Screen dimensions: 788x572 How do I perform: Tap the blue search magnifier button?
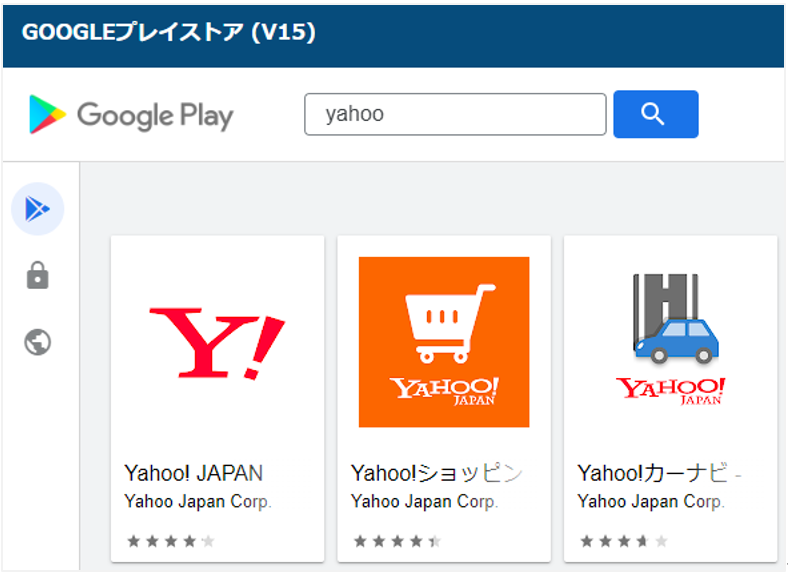click(655, 114)
